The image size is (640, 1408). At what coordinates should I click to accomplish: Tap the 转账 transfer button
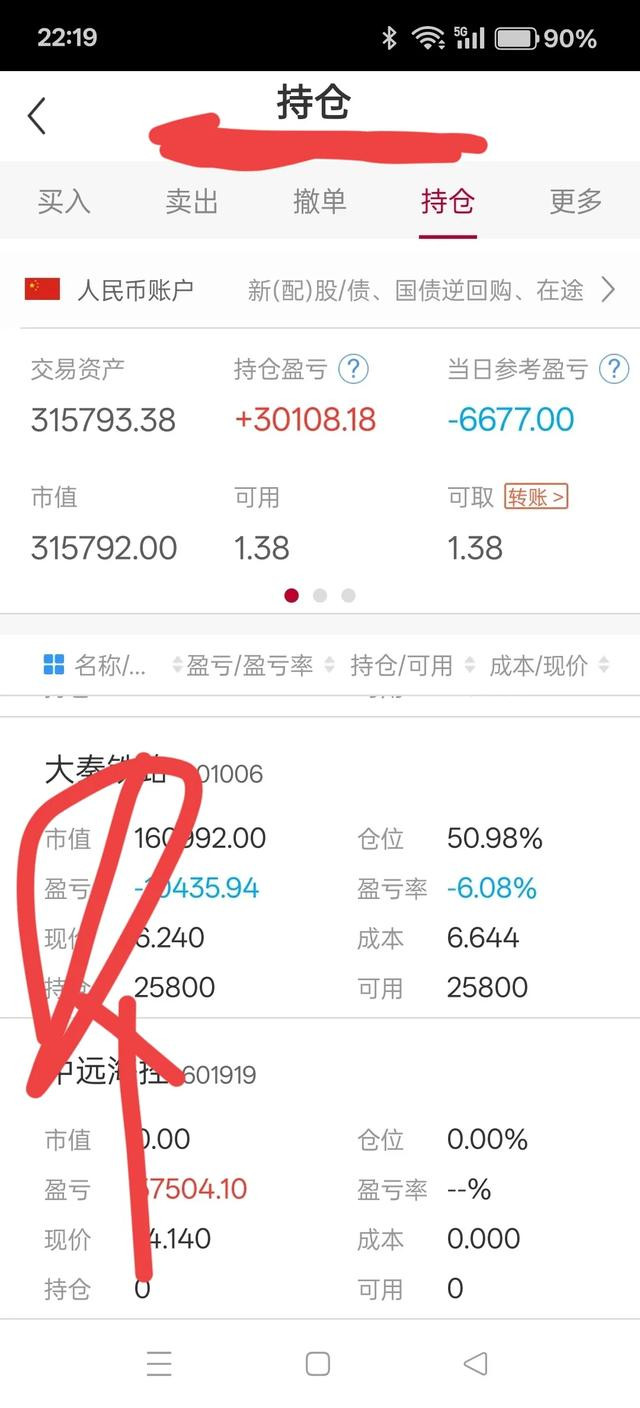[x=536, y=496]
